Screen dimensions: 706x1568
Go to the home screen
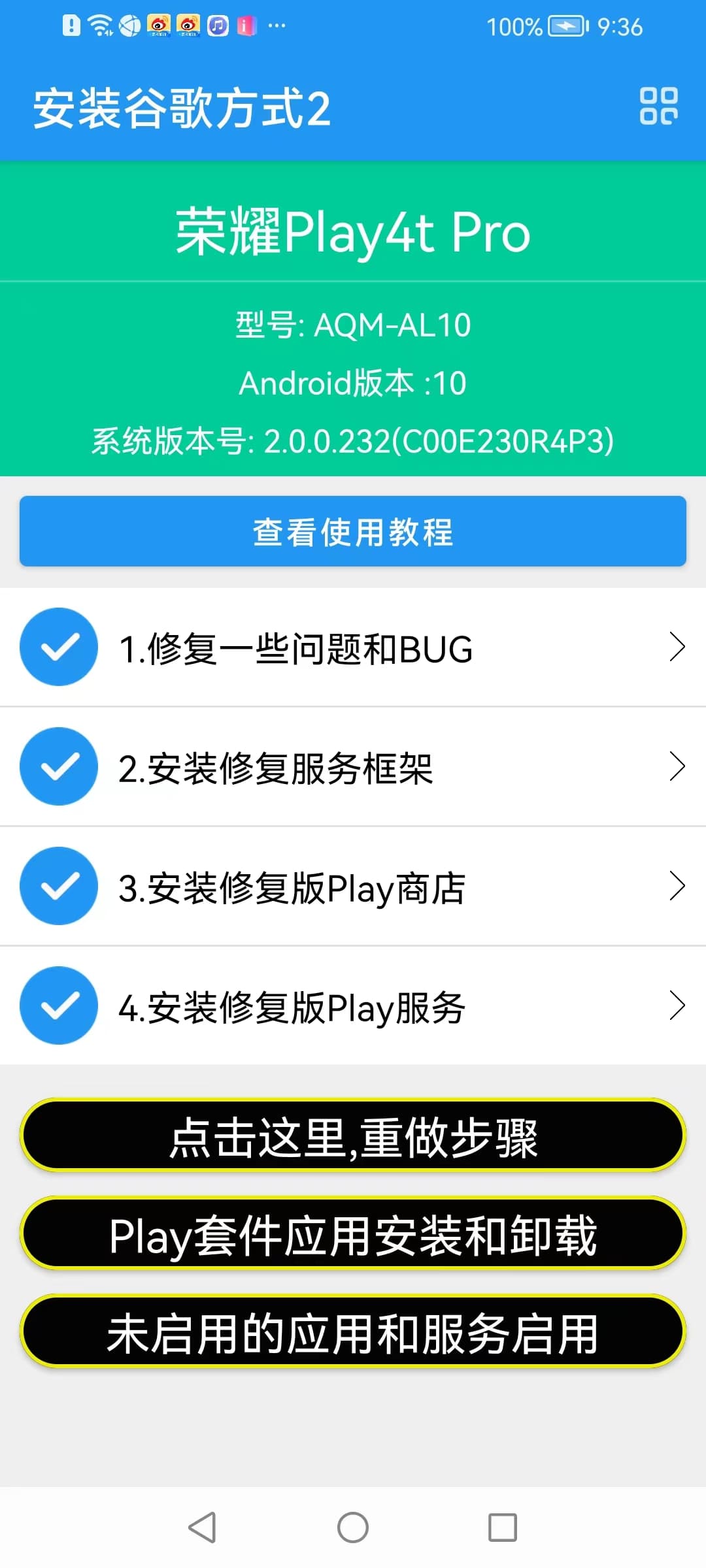tap(353, 1527)
